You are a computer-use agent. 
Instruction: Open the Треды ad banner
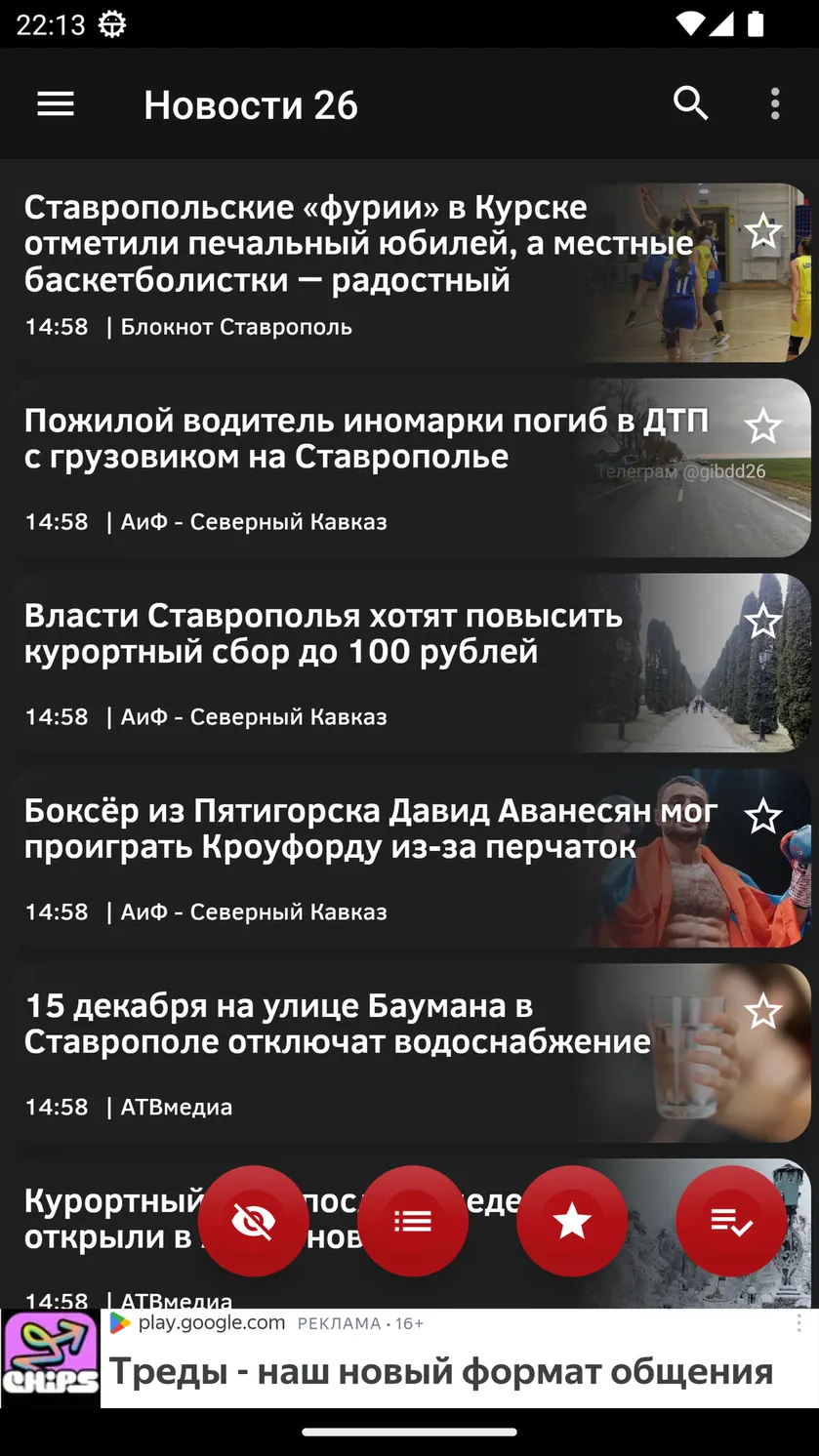[409, 1358]
